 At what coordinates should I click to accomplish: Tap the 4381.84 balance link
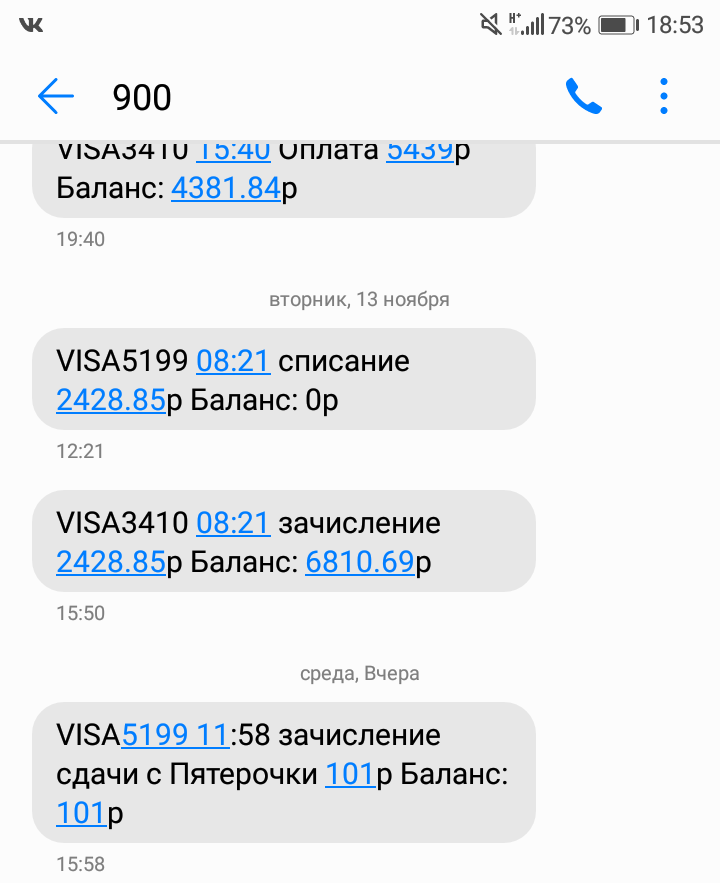tap(225, 188)
